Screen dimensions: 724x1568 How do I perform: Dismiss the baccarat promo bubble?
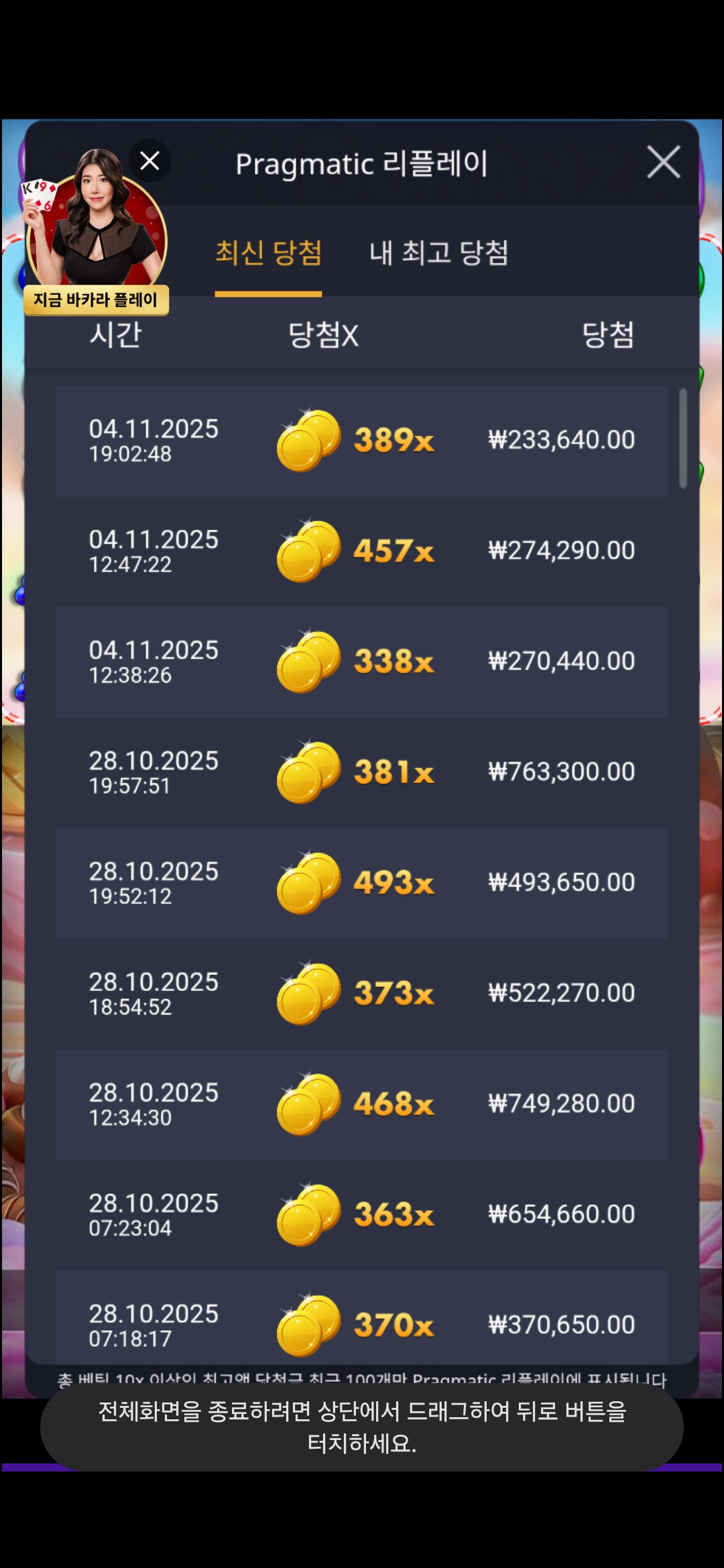pyautogui.click(x=149, y=161)
